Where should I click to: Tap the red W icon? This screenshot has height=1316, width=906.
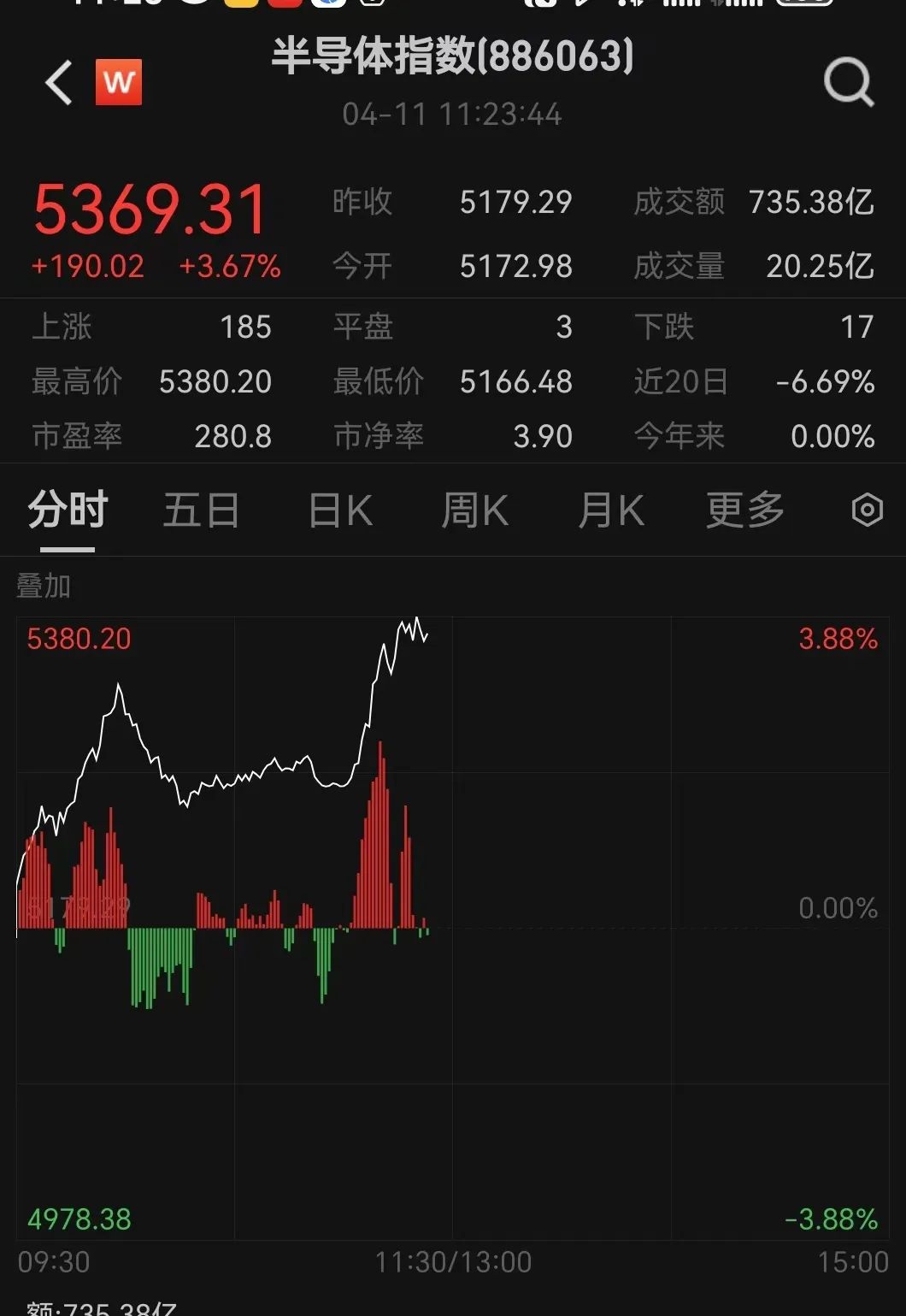coord(119,83)
